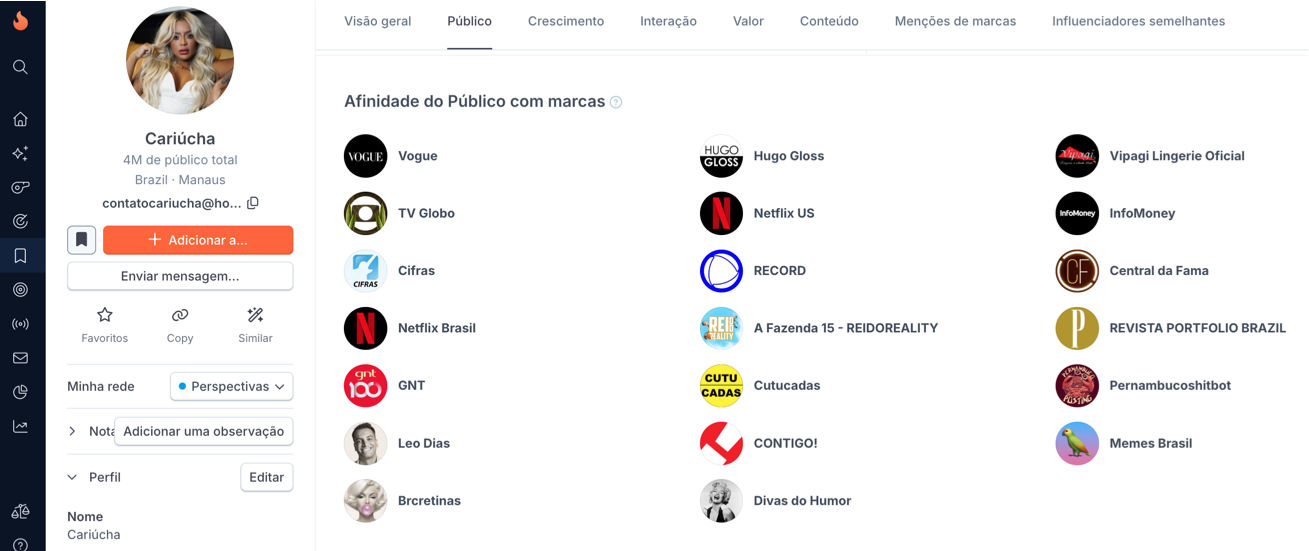Find Similar influencers
Image resolution: width=1309 pixels, height=551 pixels.
(255, 325)
